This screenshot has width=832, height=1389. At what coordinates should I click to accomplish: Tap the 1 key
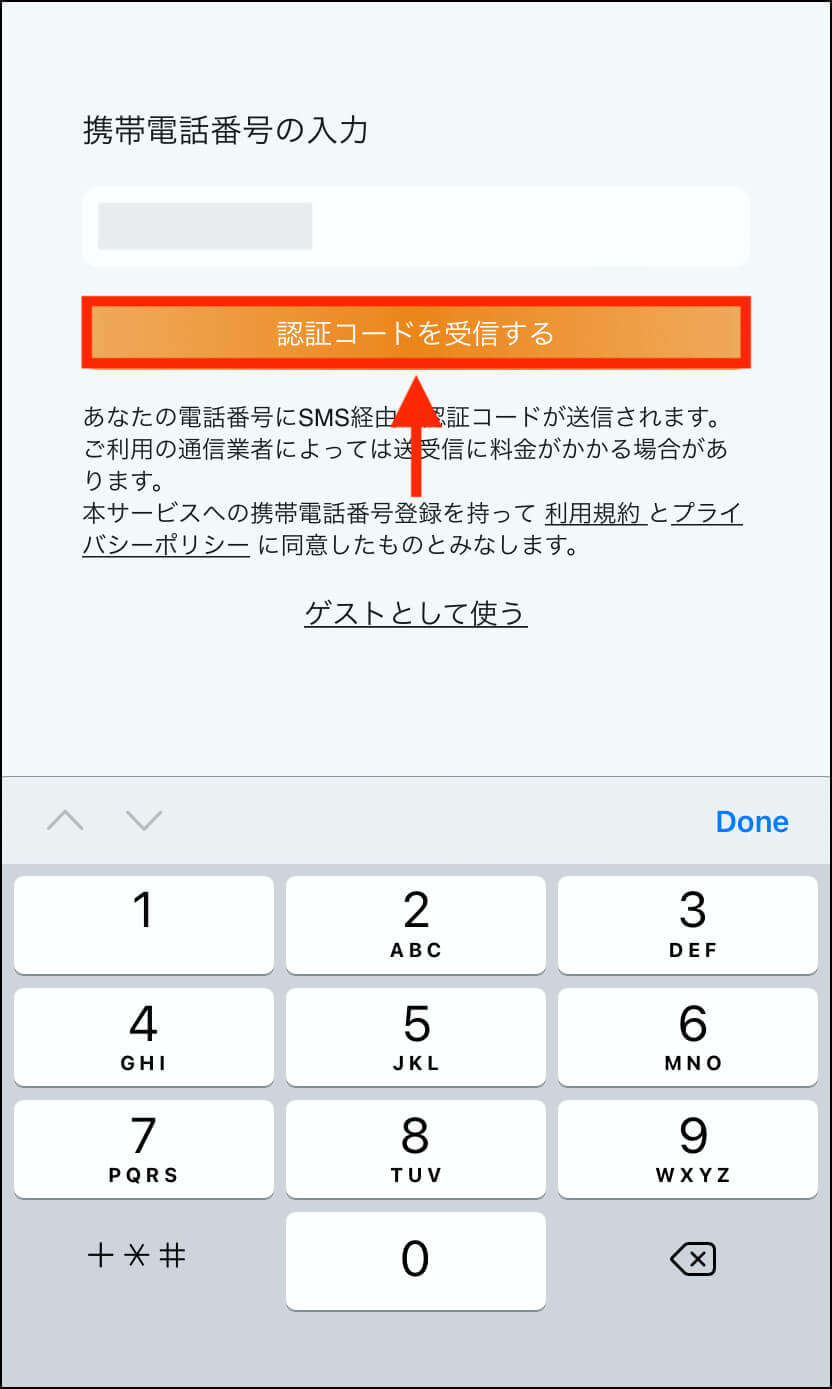144,925
